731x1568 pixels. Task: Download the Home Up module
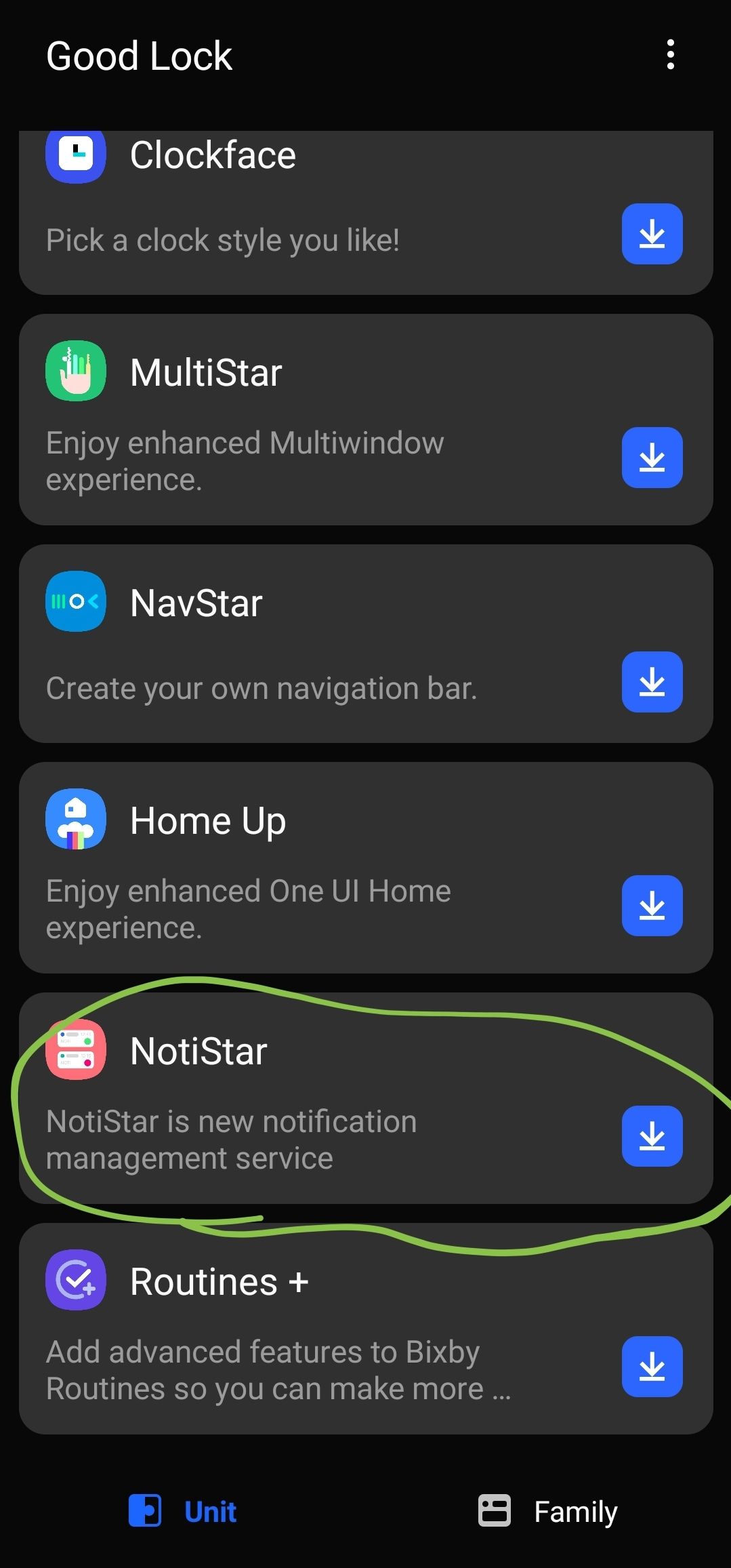[x=652, y=906]
